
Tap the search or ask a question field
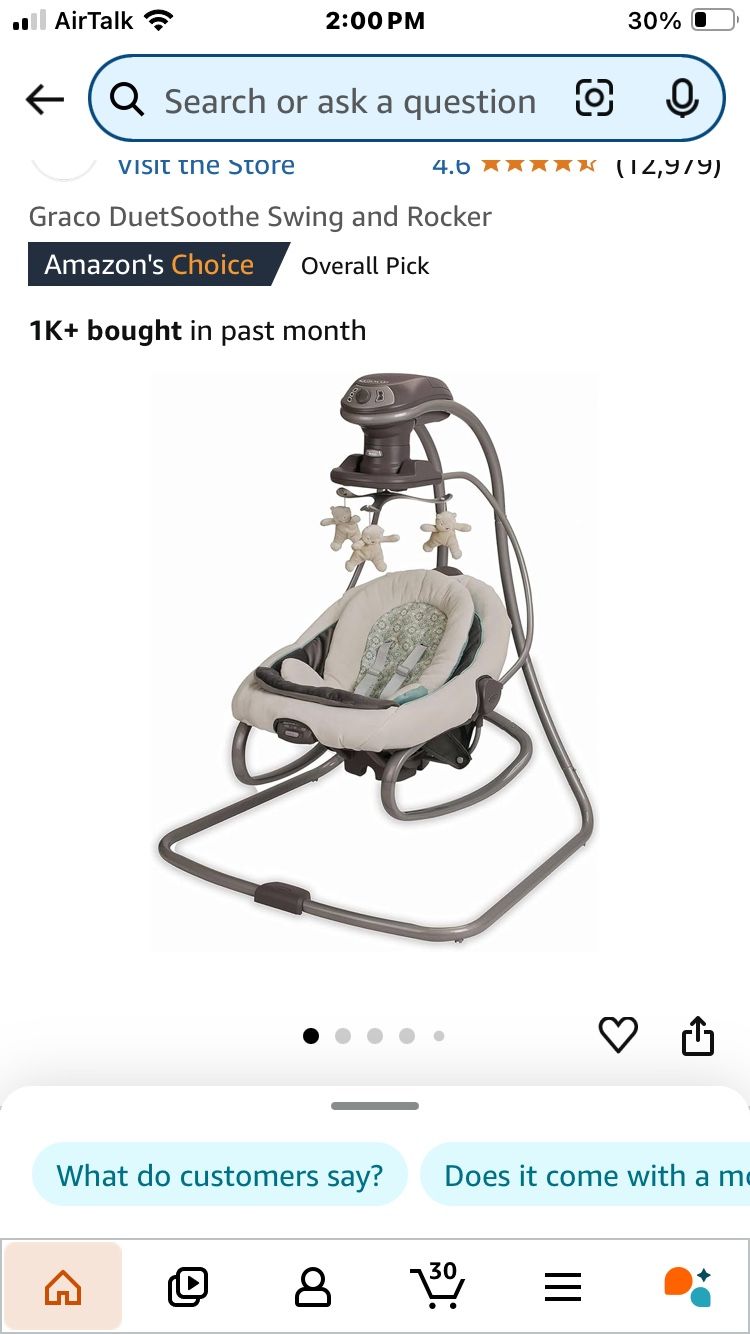pos(350,101)
